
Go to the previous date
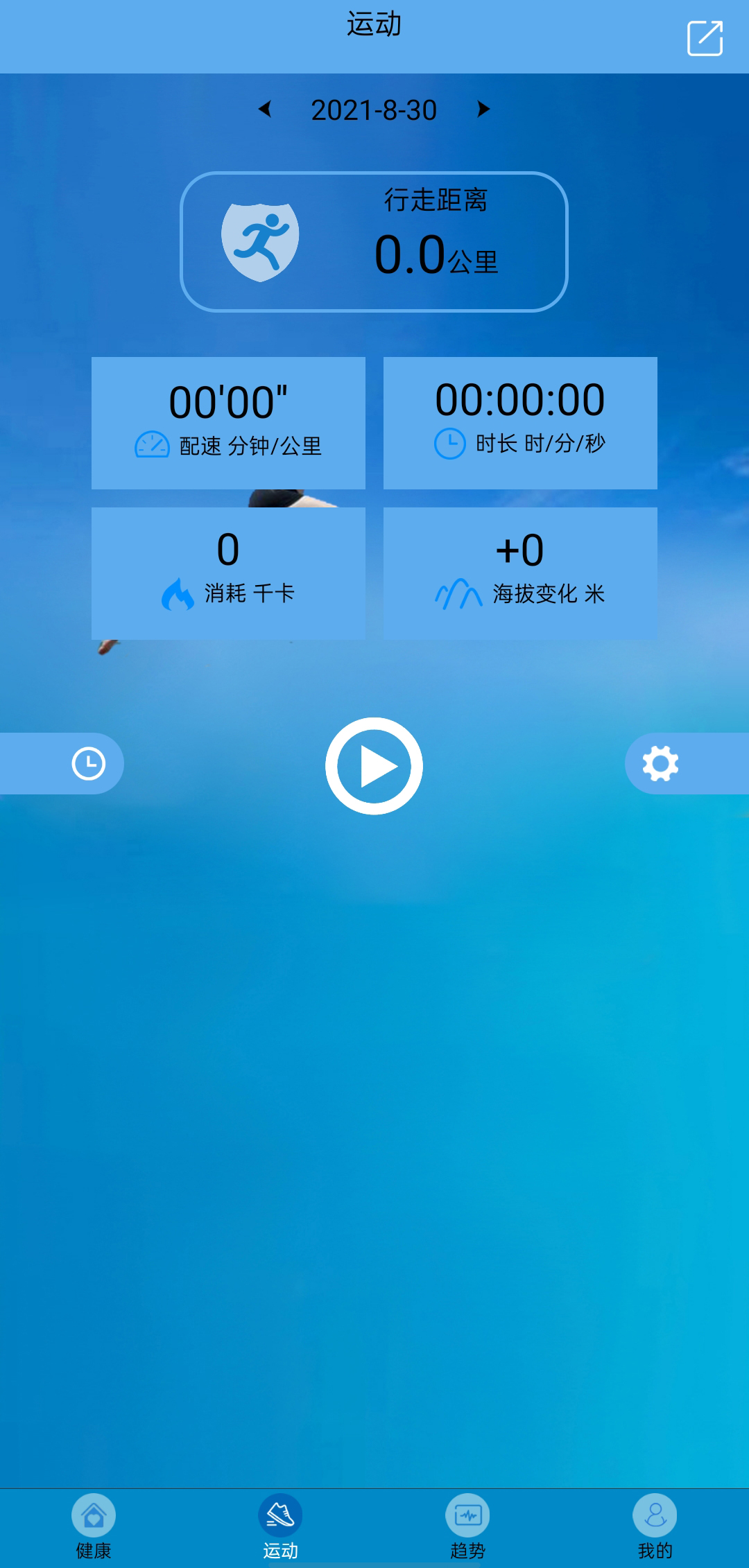264,109
